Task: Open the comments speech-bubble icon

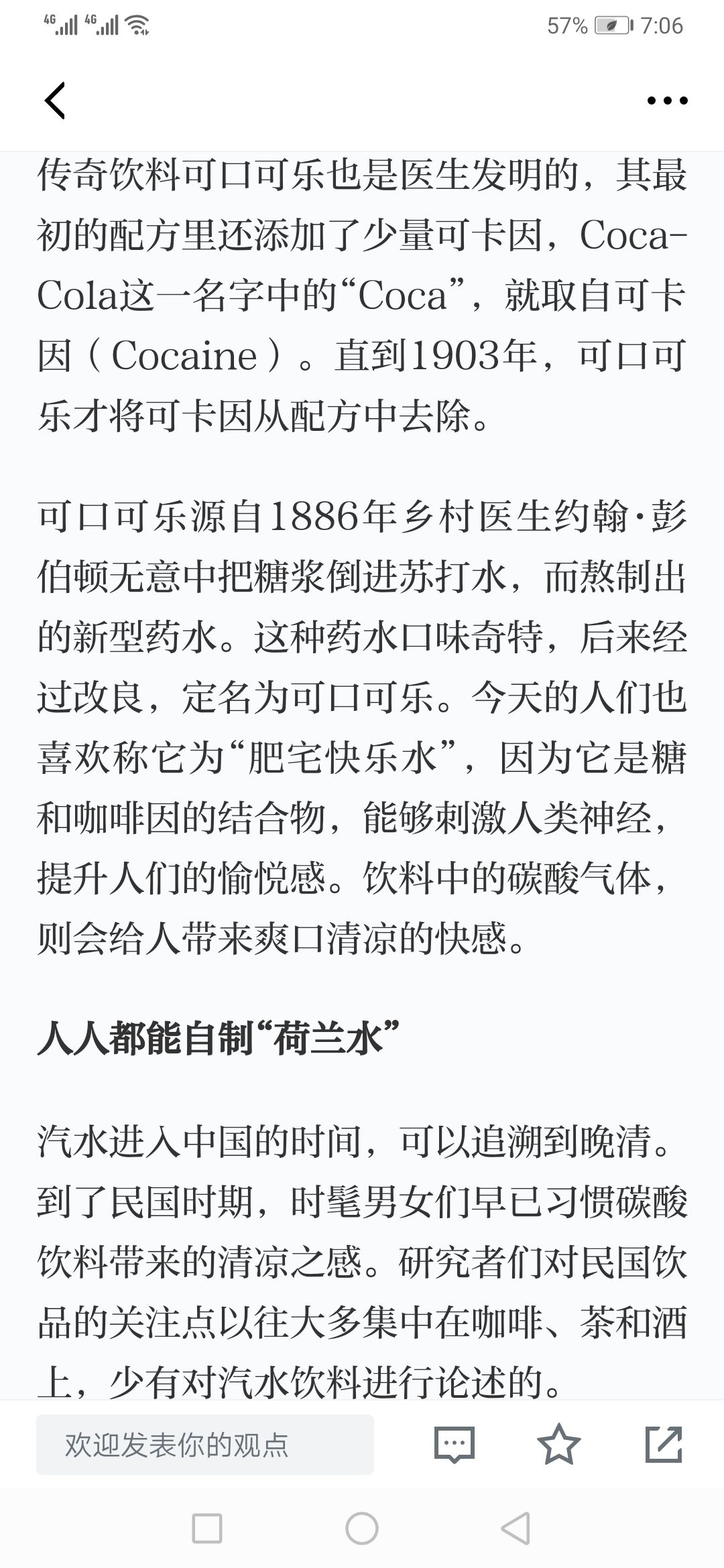Action: pyautogui.click(x=455, y=1445)
